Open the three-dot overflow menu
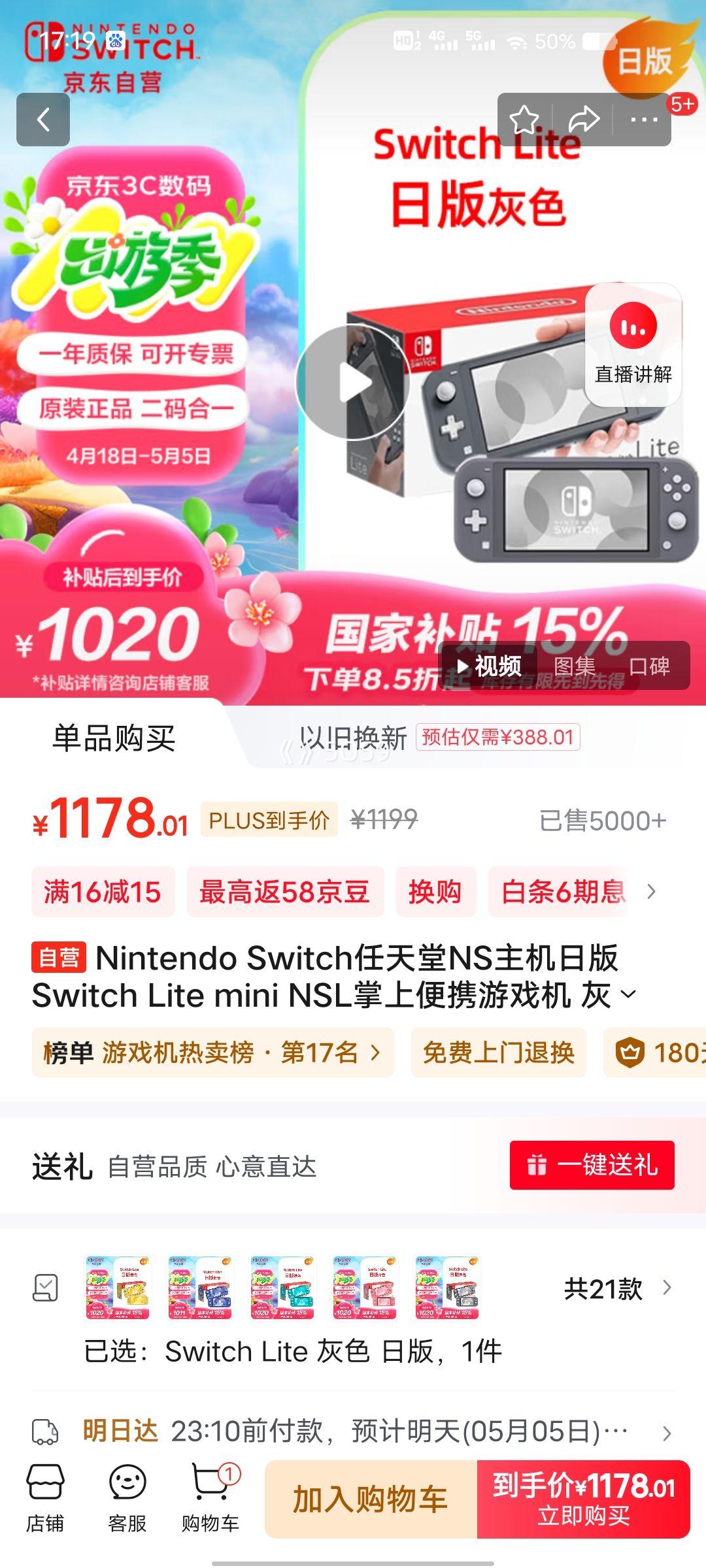Screen dimensions: 706x1568 (644, 120)
